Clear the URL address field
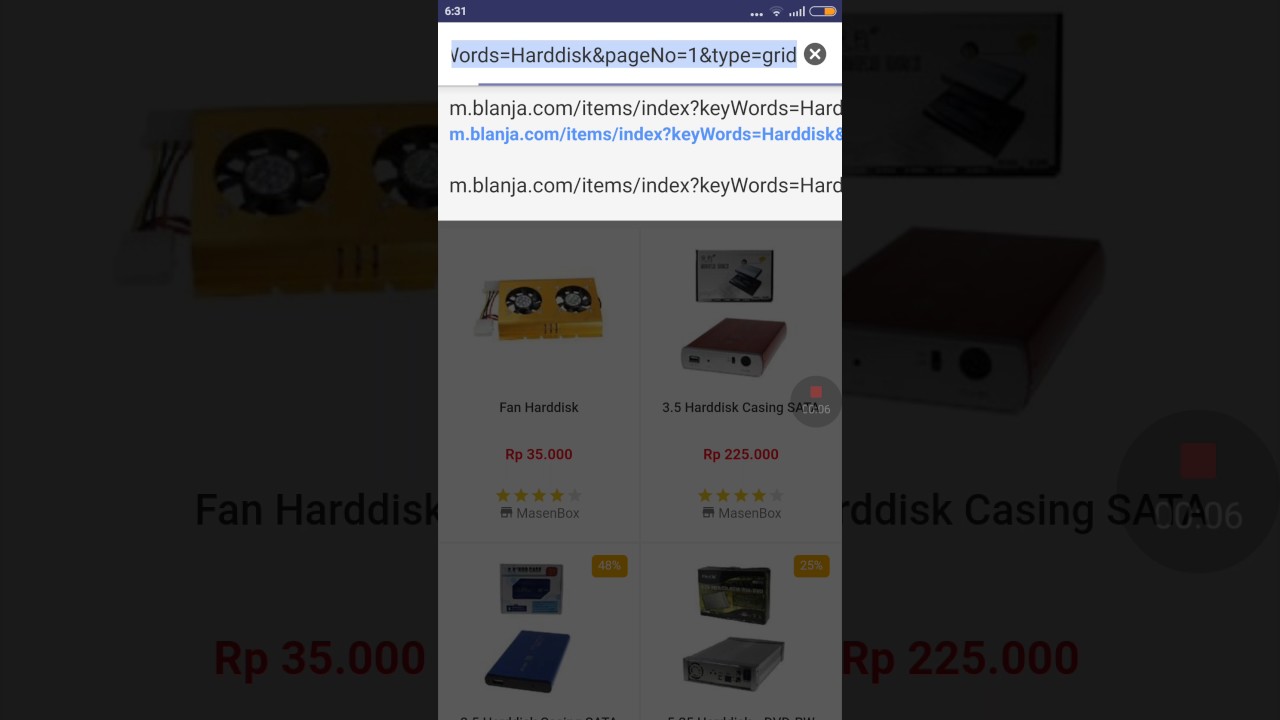 (x=815, y=55)
